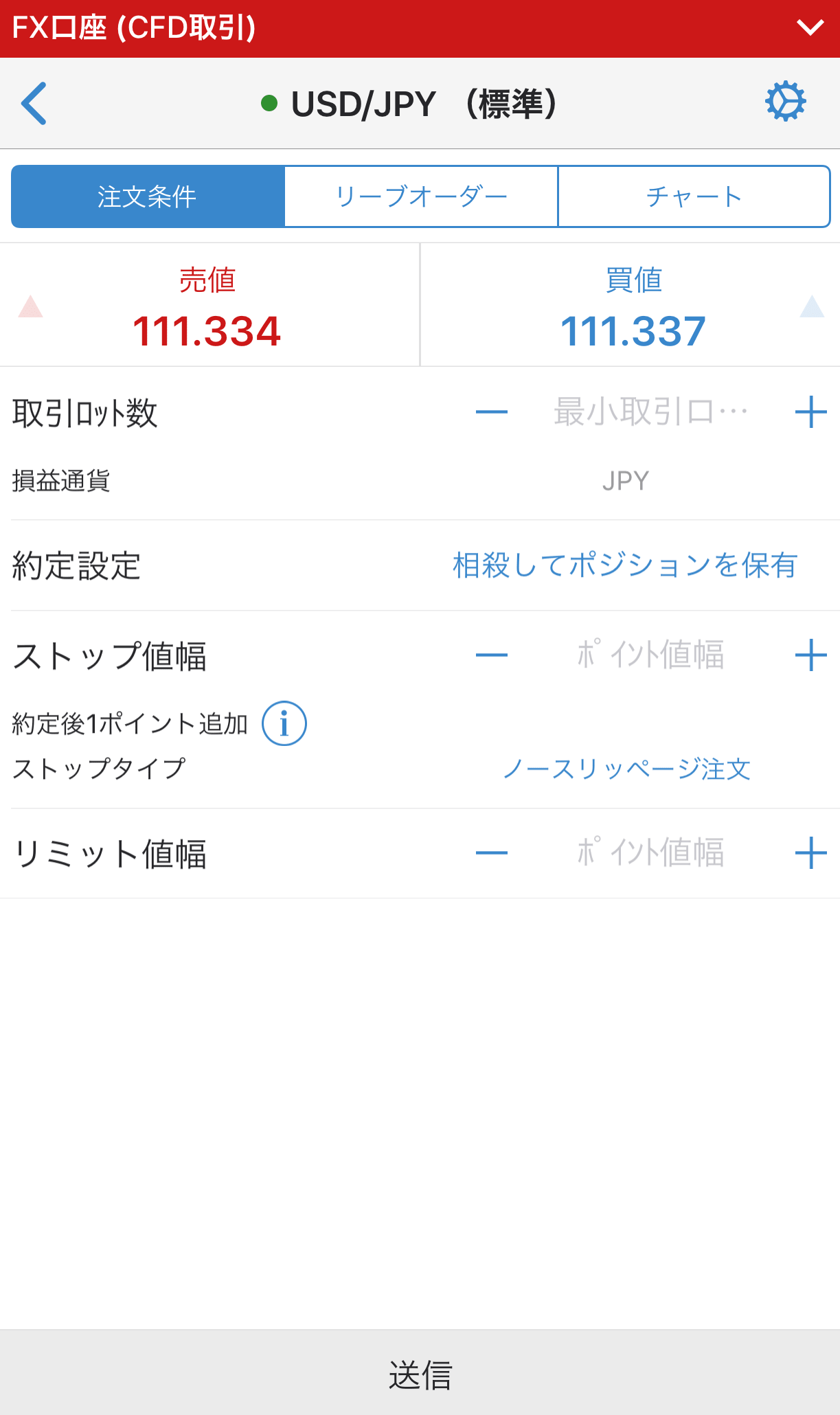
Task: Decrease リミット値幅 with minus
Action: 492,853
